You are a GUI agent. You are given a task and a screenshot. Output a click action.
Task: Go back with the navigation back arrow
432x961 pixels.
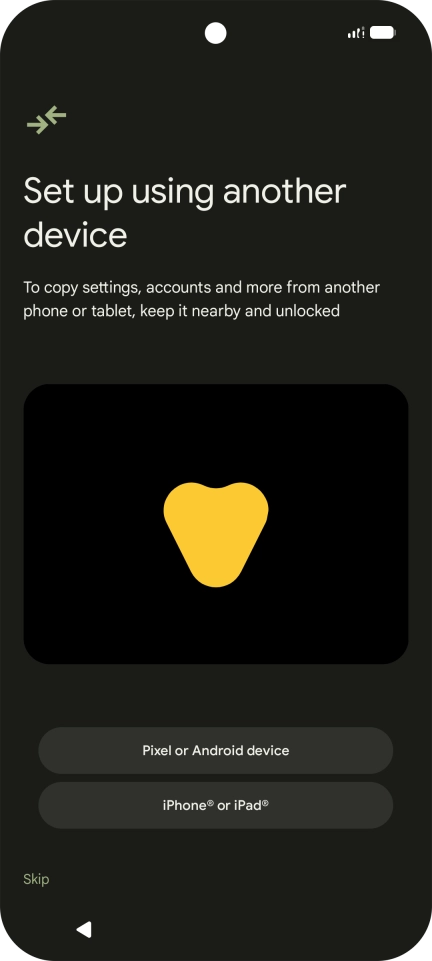(x=84, y=929)
